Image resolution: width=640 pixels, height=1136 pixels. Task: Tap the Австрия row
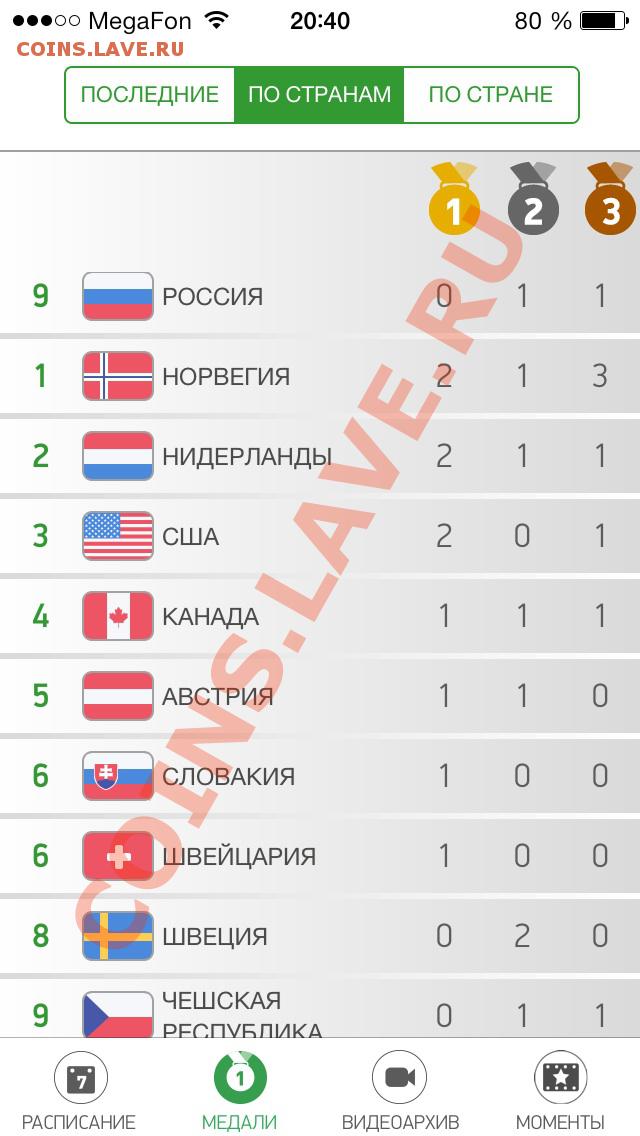tap(320, 696)
